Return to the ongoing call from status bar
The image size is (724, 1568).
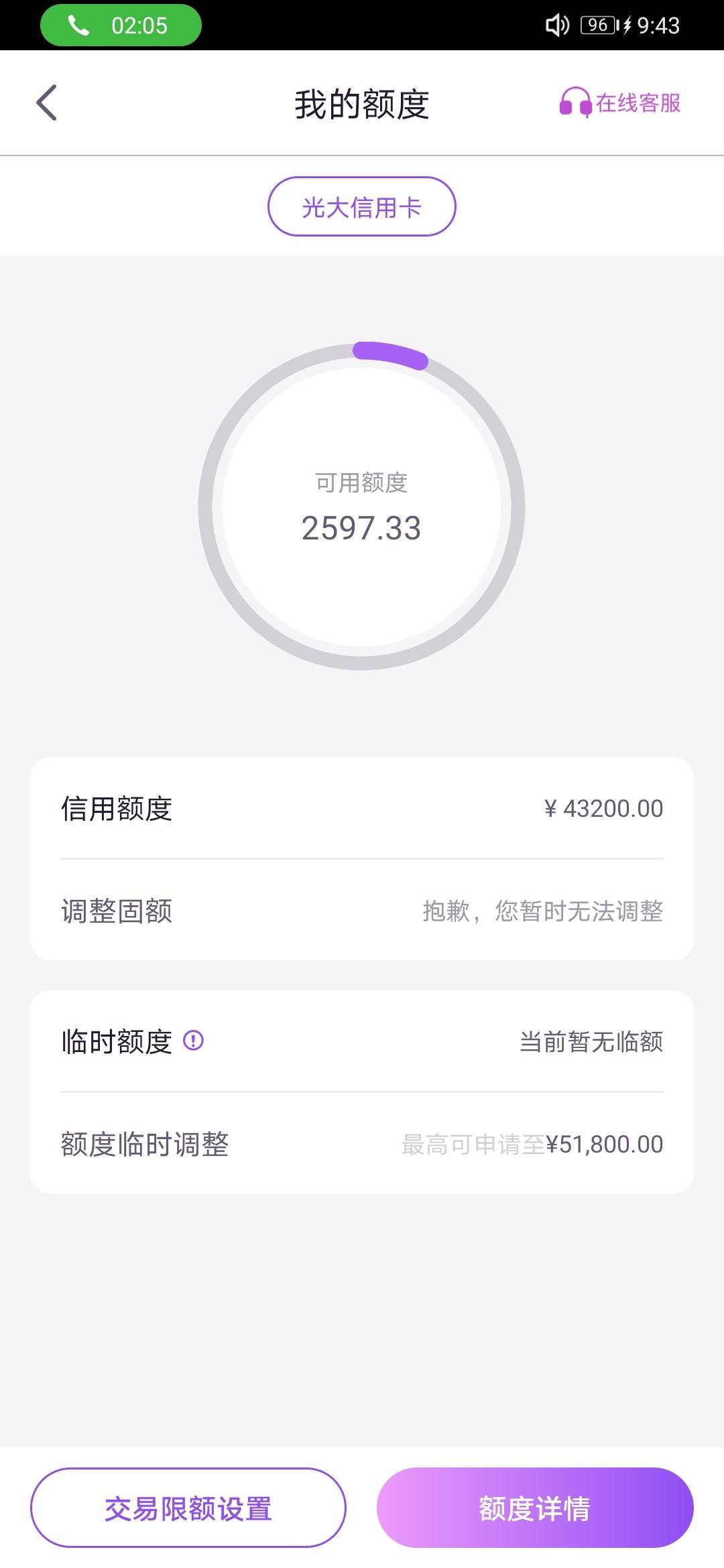pyautogui.click(x=121, y=25)
